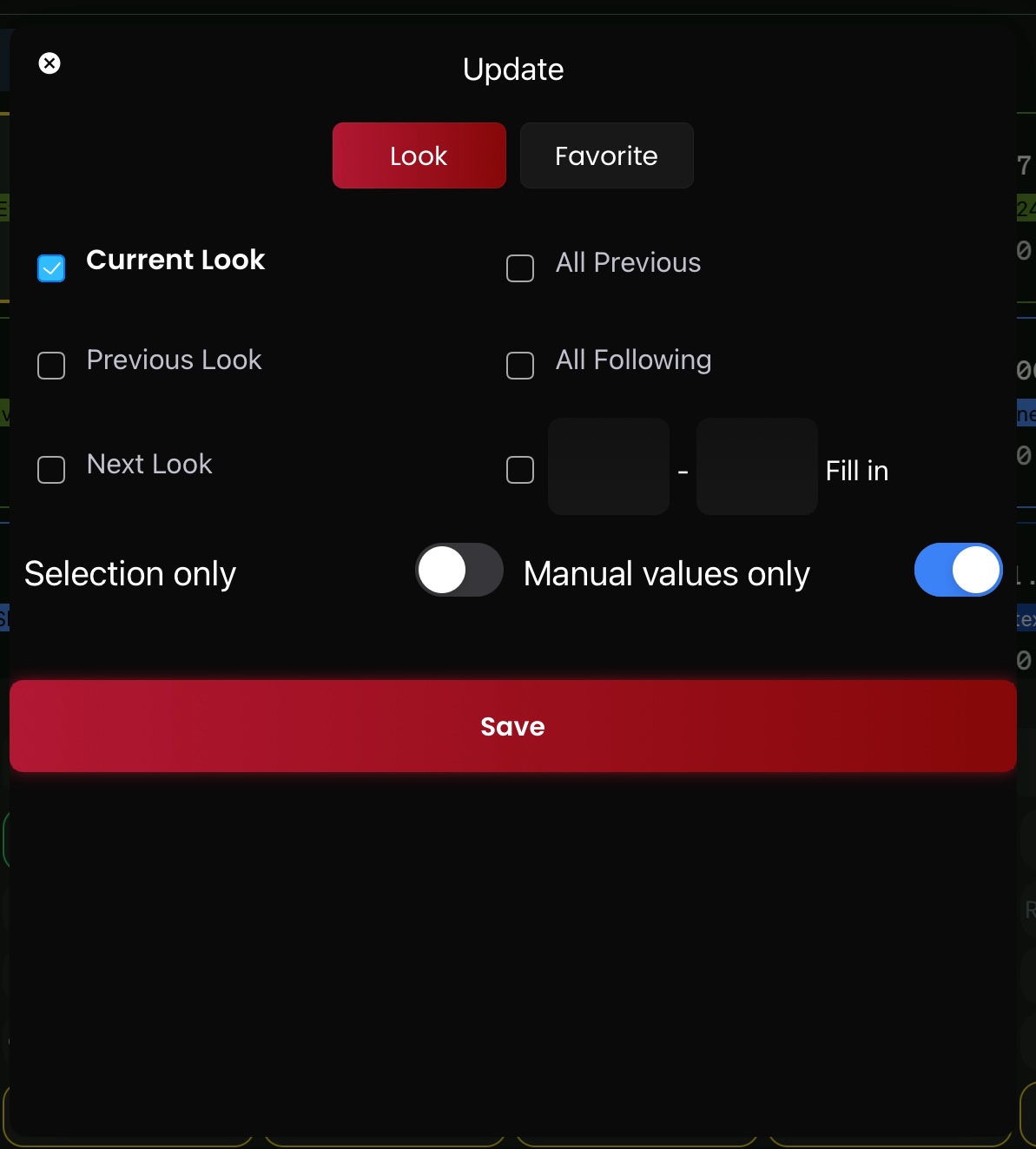The width and height of the screenshot is (1036, 1149).
Task: Click the All Following label
Action: point(633,360)
